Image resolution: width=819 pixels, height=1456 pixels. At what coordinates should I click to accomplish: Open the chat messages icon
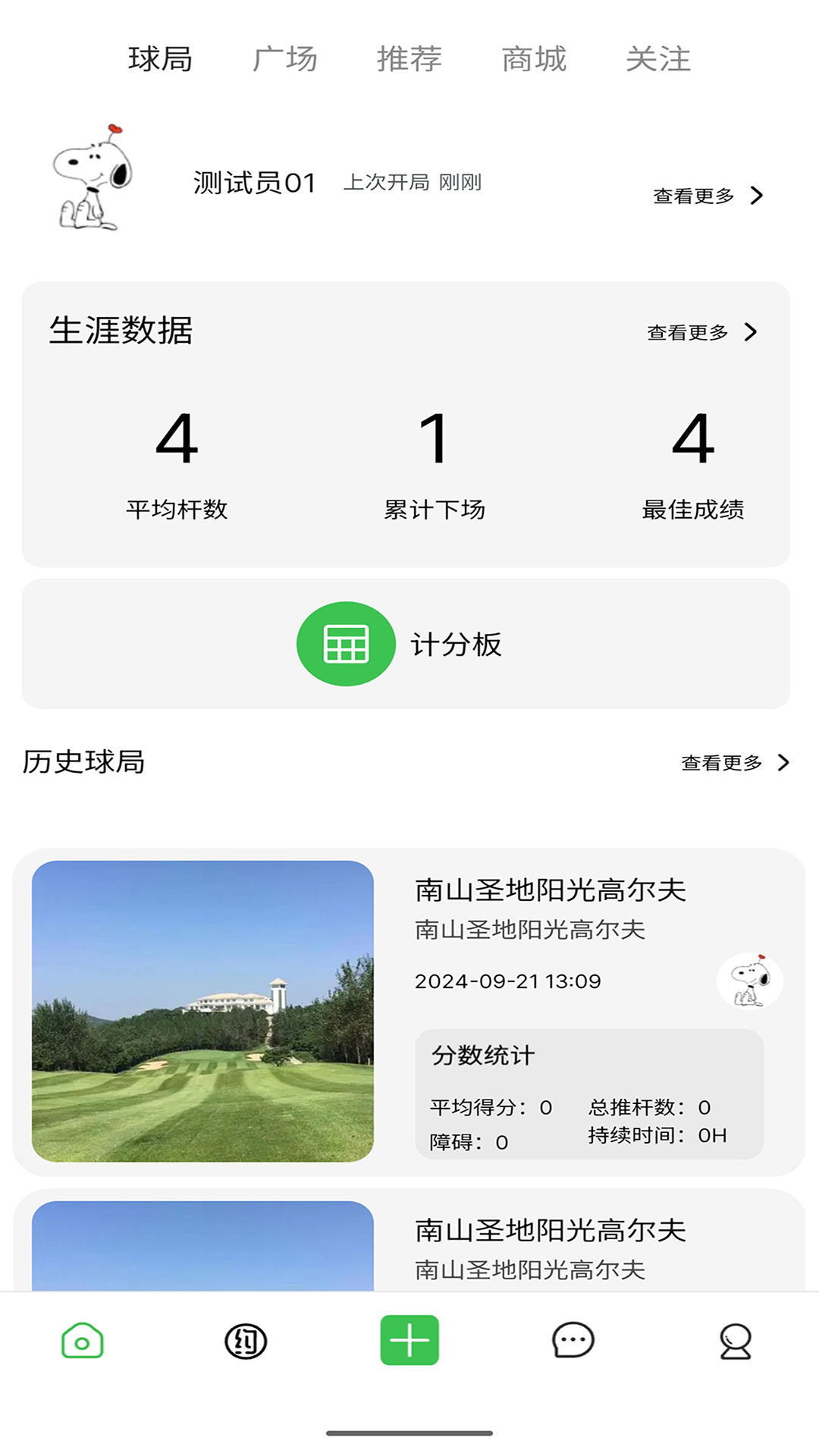tap(573, 1341)
